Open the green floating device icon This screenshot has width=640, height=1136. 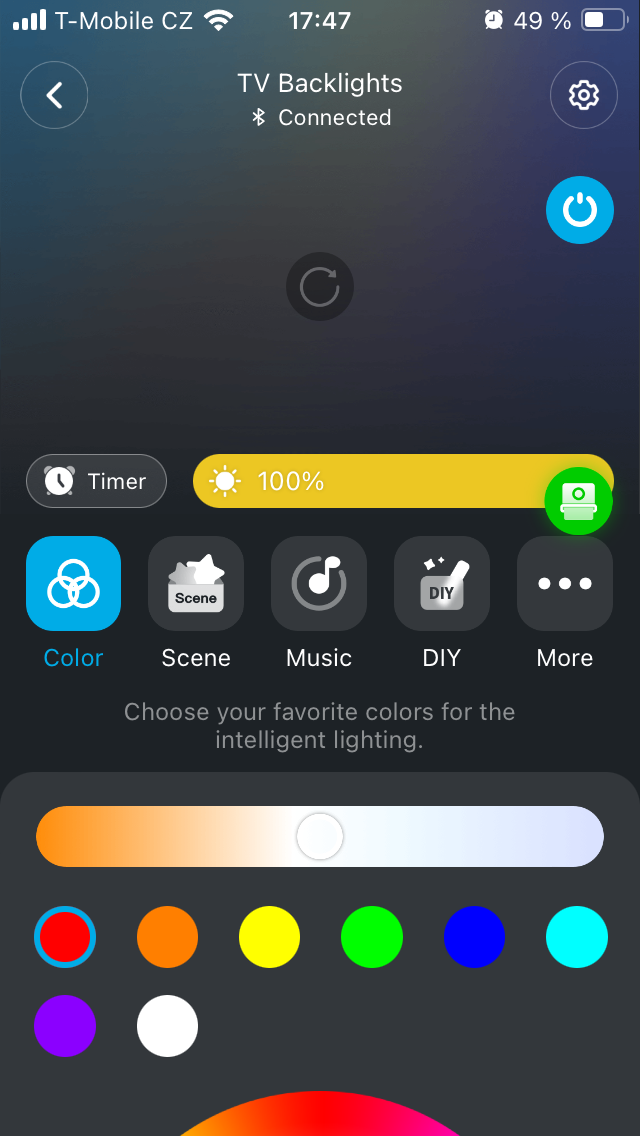[x=578, y=499]
